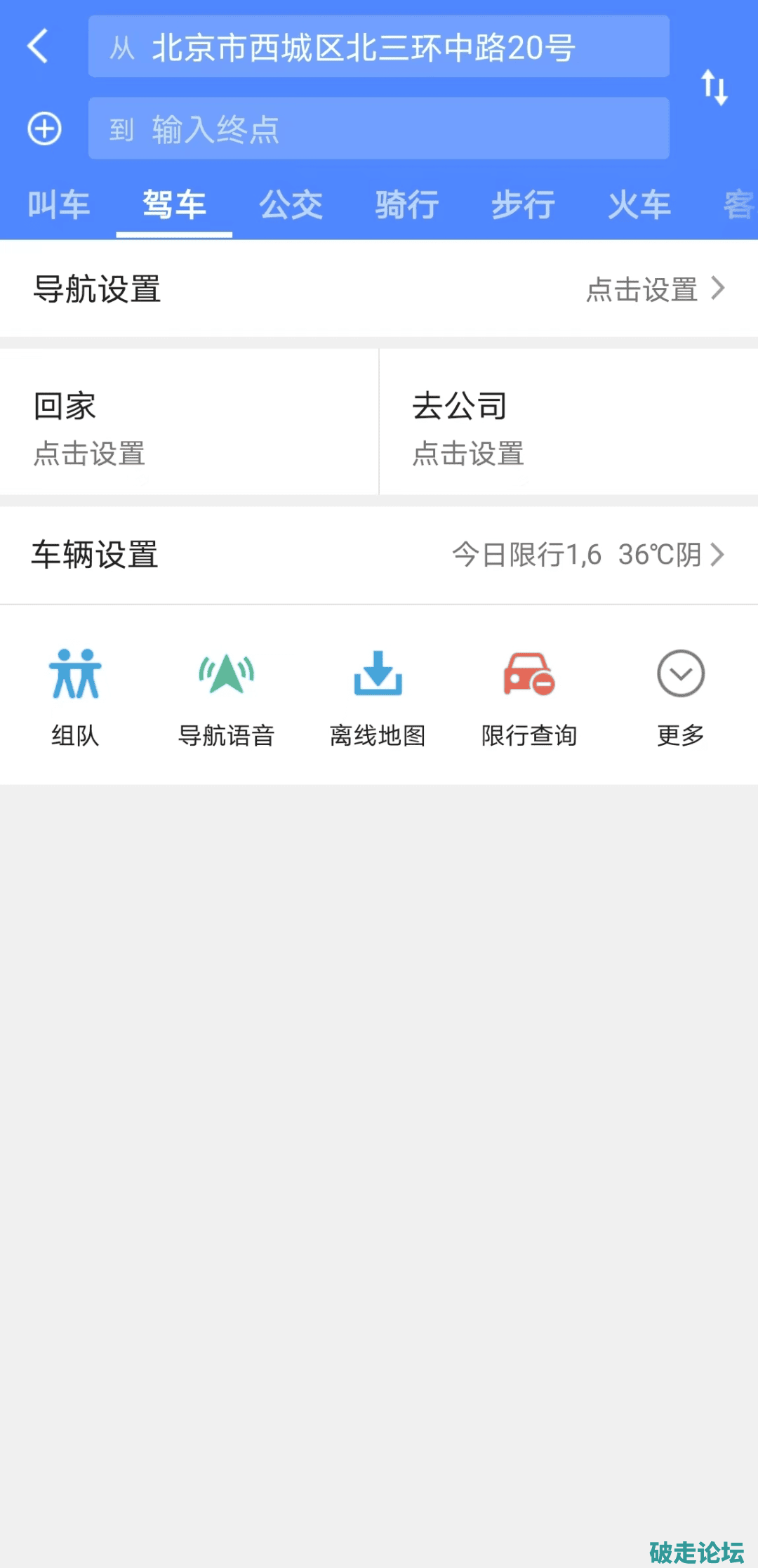The width and height of the screenshot is (758, 1568).
Task: Open 车辆设置 vehicle settings row
Action: point(379,555)
